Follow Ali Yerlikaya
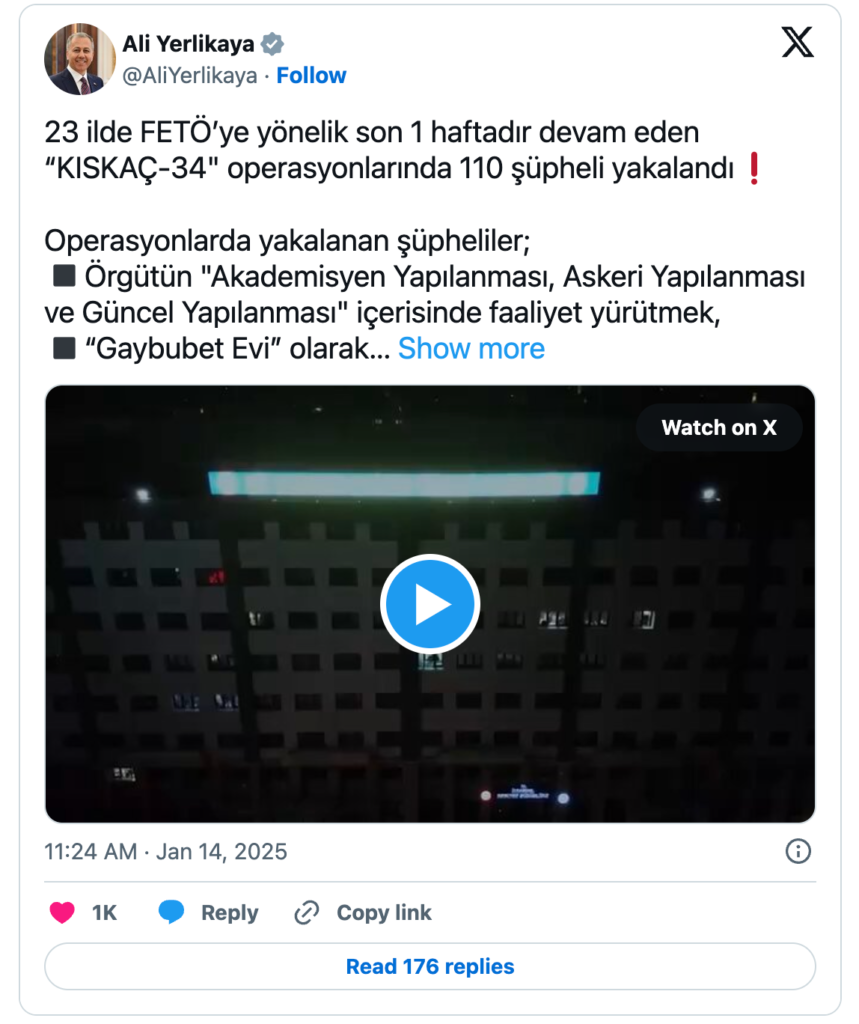859x1024 pixels. click(x=311, y=75)
